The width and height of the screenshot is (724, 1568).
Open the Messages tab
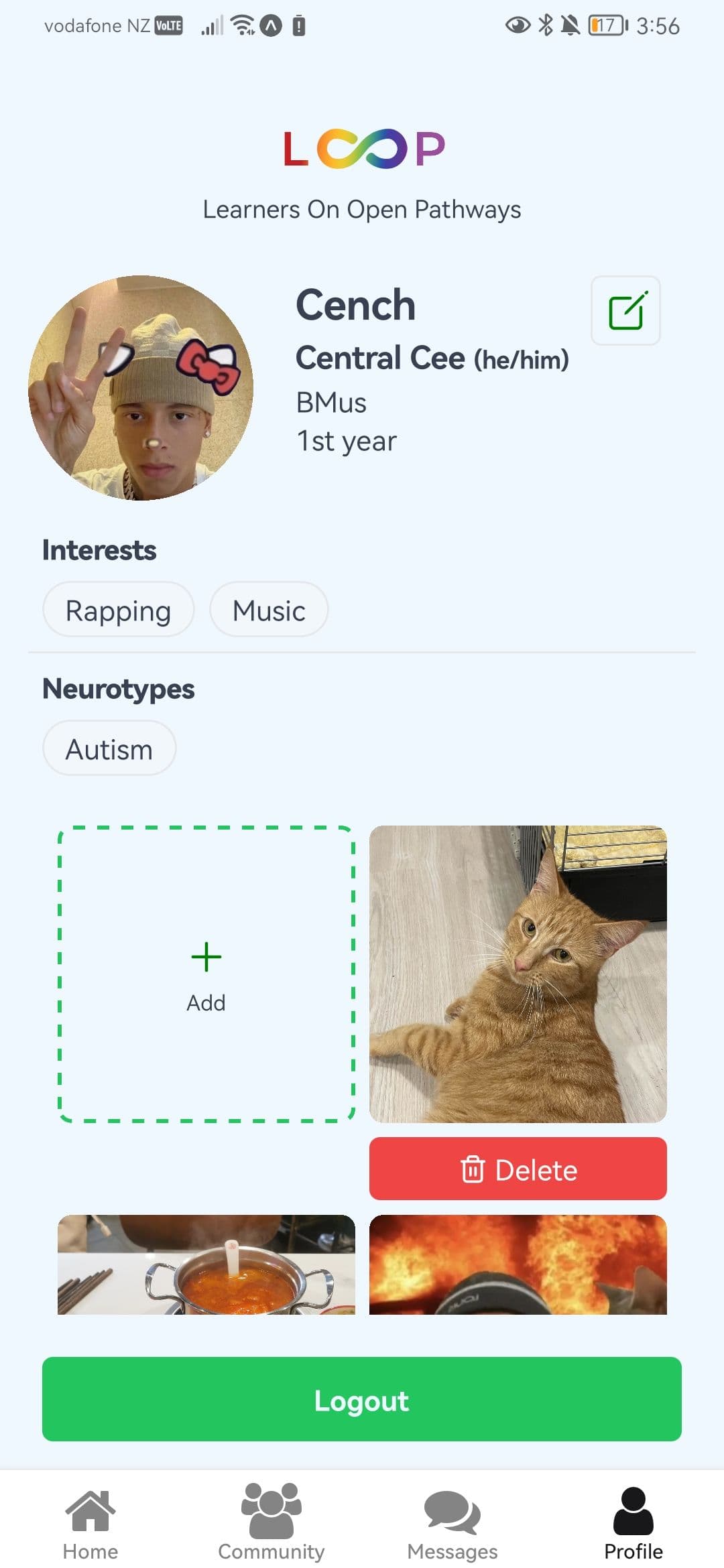tap(452, 1522)
